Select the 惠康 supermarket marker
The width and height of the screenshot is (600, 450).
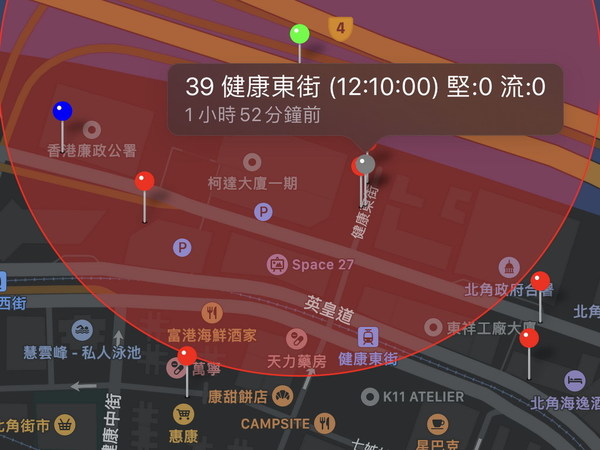tap(183, 413)
